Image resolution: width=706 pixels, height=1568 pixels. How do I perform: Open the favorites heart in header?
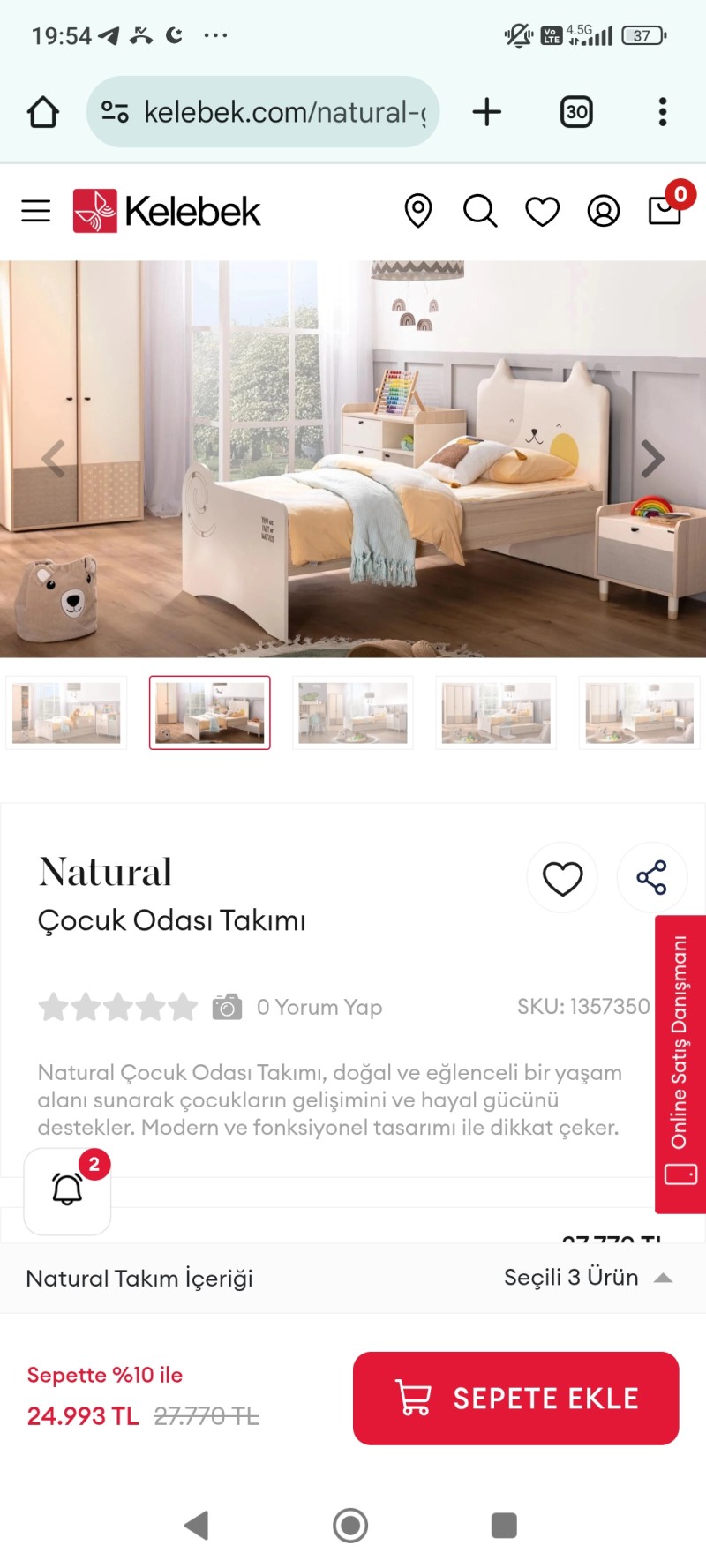tap(542, 212)
